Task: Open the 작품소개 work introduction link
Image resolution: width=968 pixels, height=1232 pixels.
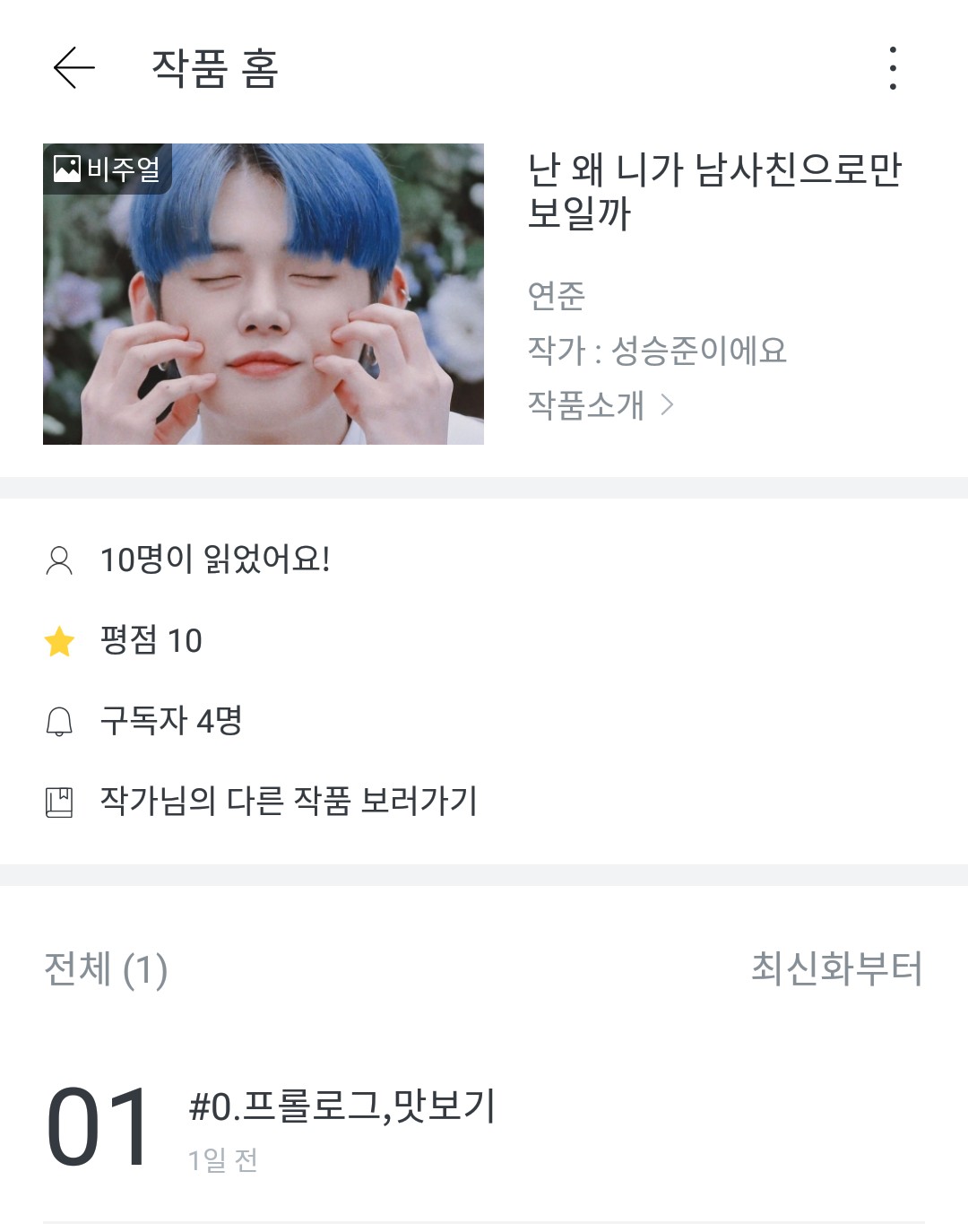Action: tap(601, 405)
